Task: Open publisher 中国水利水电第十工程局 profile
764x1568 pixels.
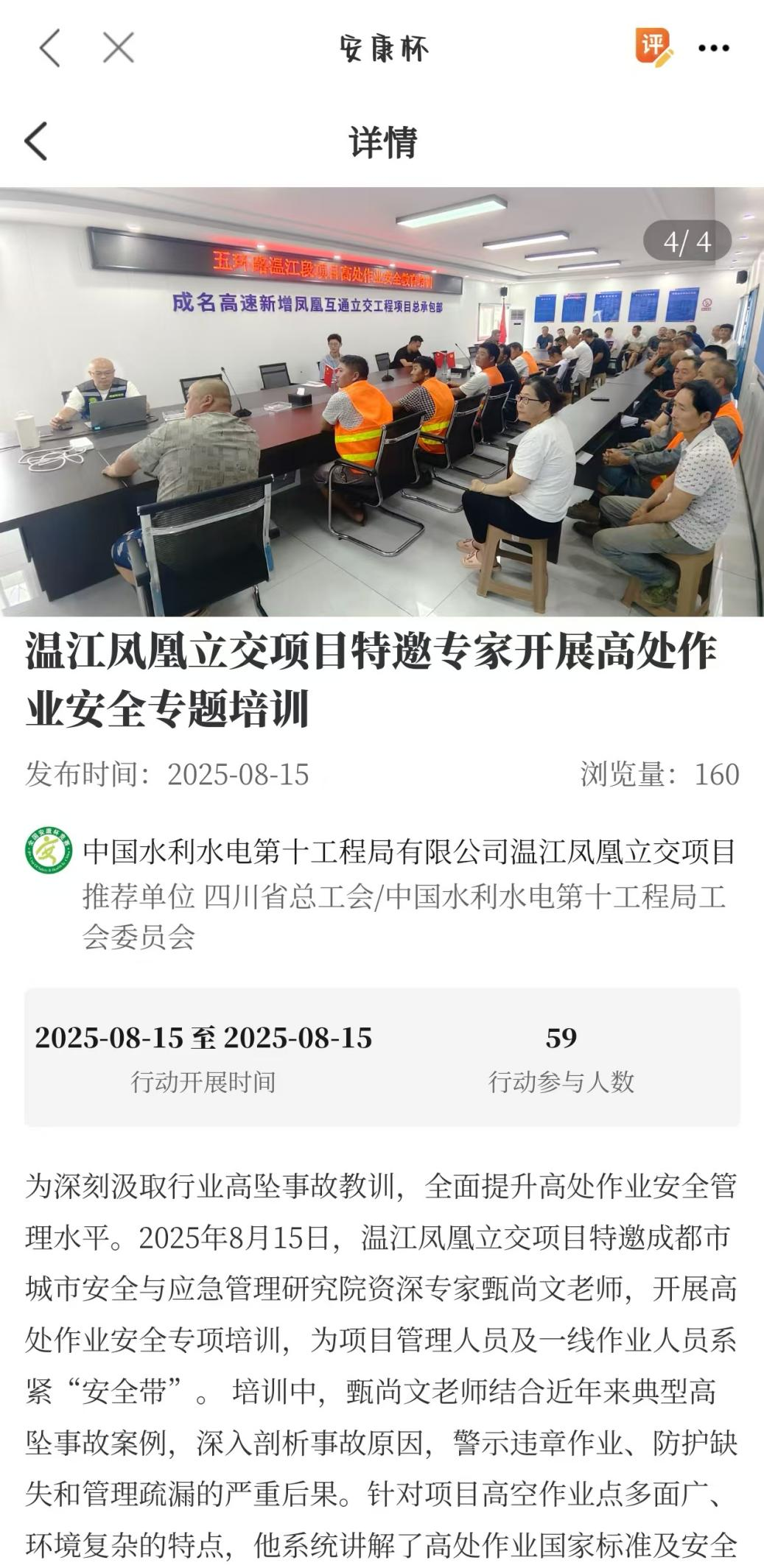Action: click(409, 851)
